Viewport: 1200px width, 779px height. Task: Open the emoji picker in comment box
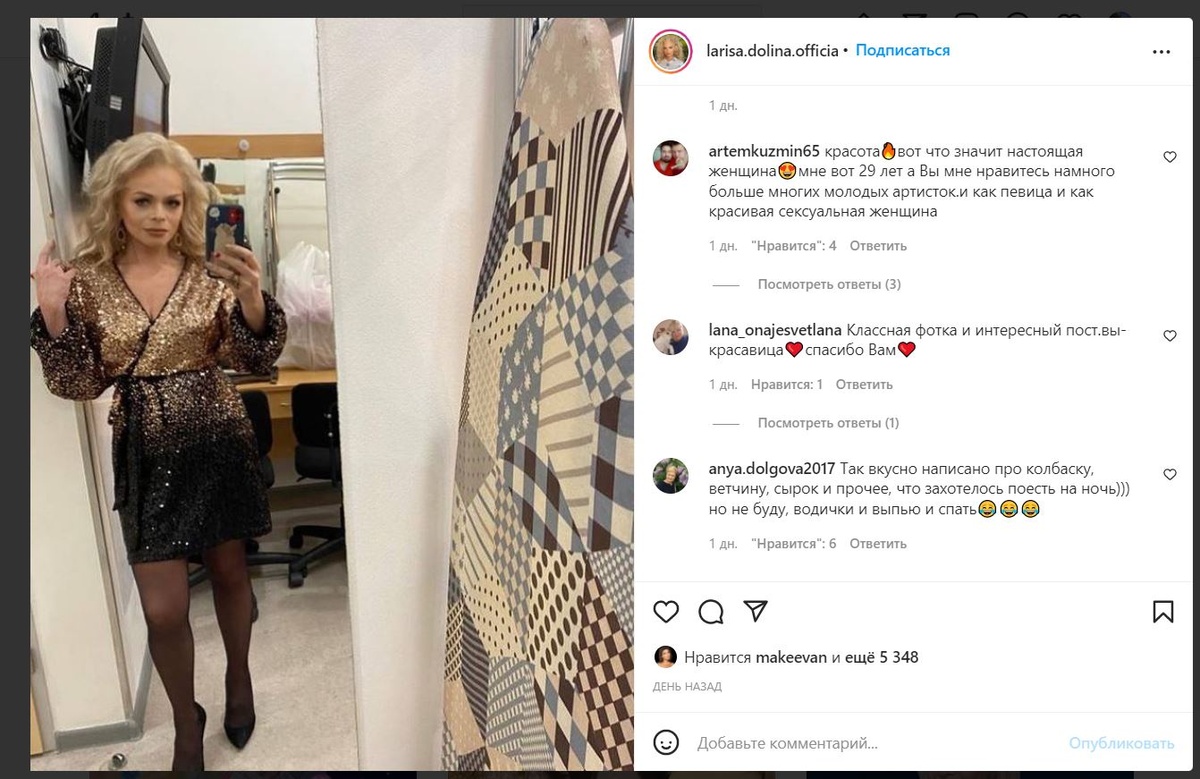tap(666, 743)
